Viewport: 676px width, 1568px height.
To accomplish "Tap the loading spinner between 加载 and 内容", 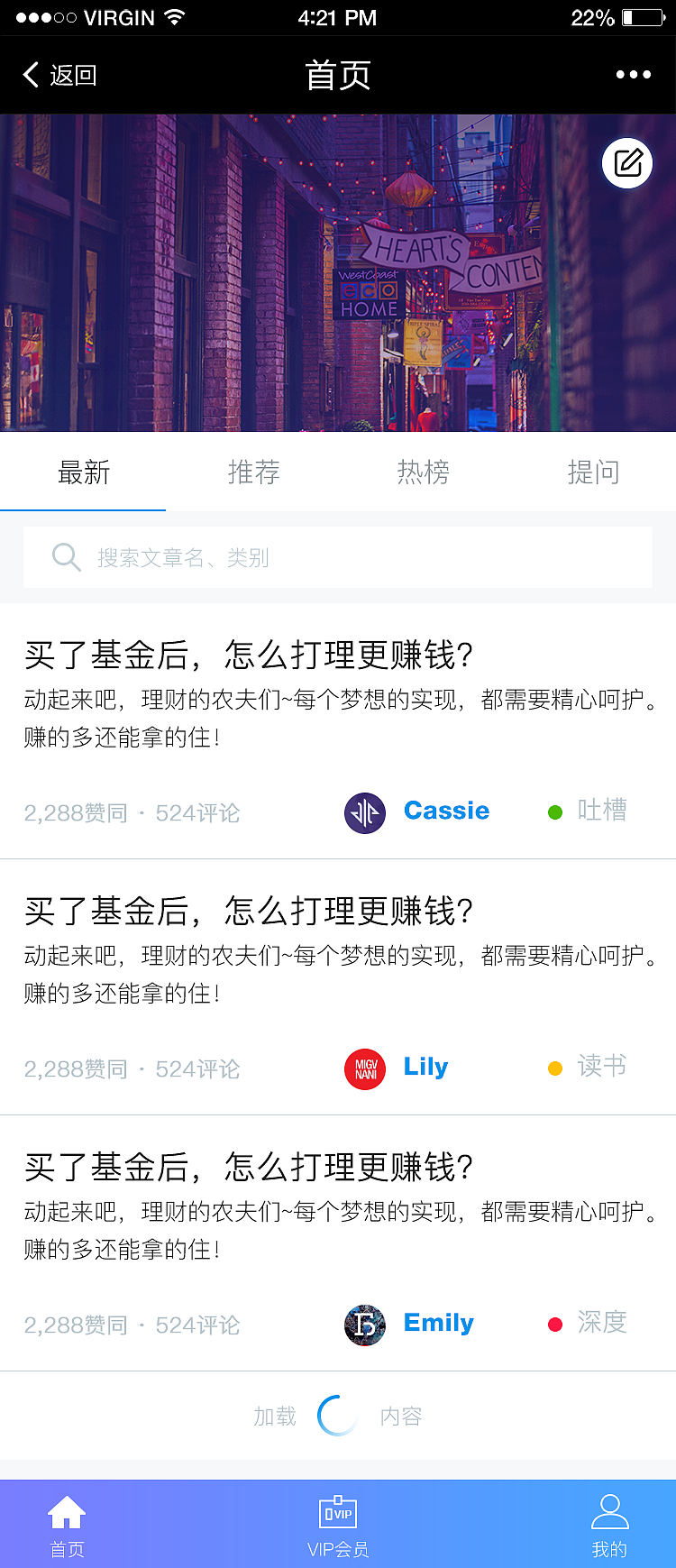I will (337, 1416).
